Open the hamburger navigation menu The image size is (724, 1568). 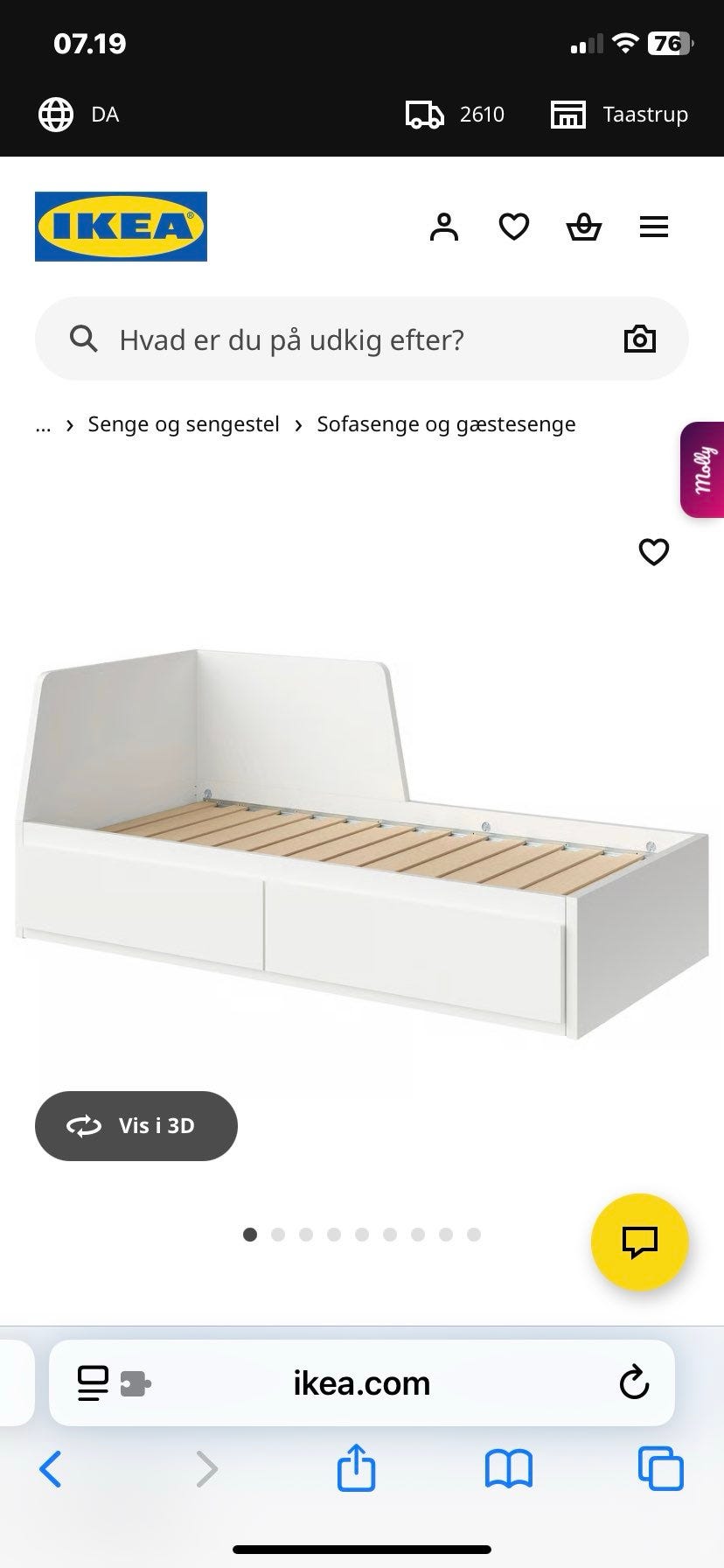point(654,227)
